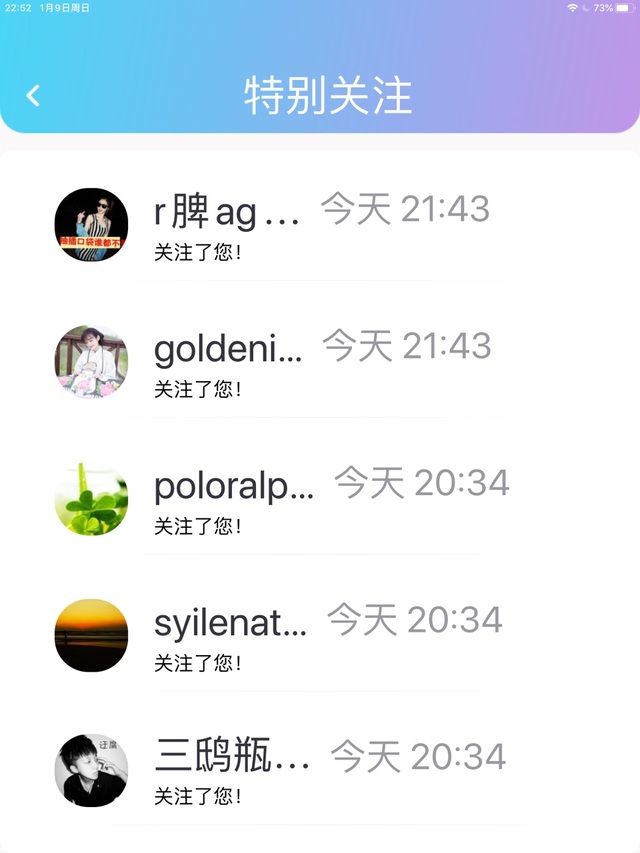The width and height of the screenshot is (640, 853).
Task: Go back from 特别关注 page
Action: pyautogui.click(x=33, y=95)
